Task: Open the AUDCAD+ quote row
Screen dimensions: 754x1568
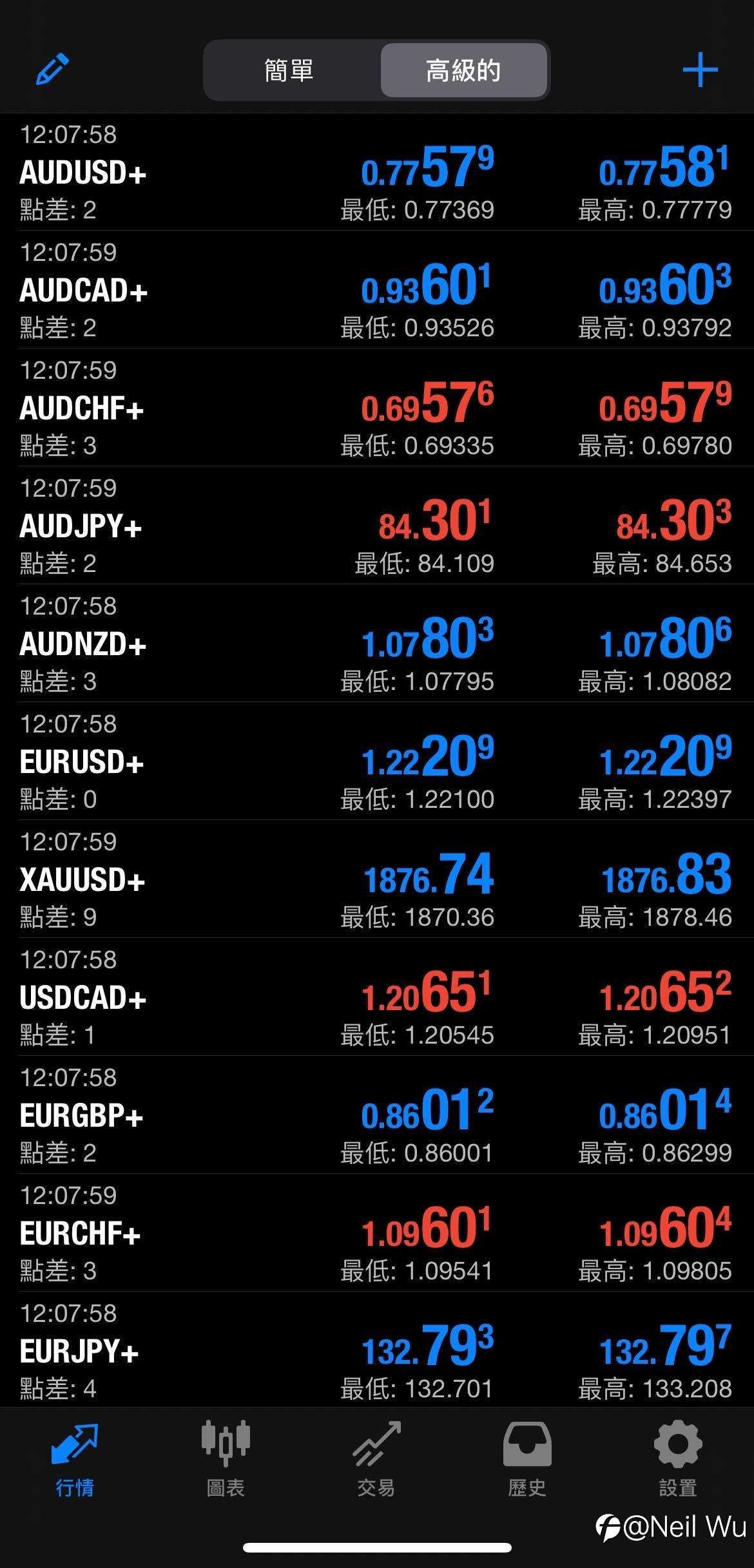Action: point(377,290)
